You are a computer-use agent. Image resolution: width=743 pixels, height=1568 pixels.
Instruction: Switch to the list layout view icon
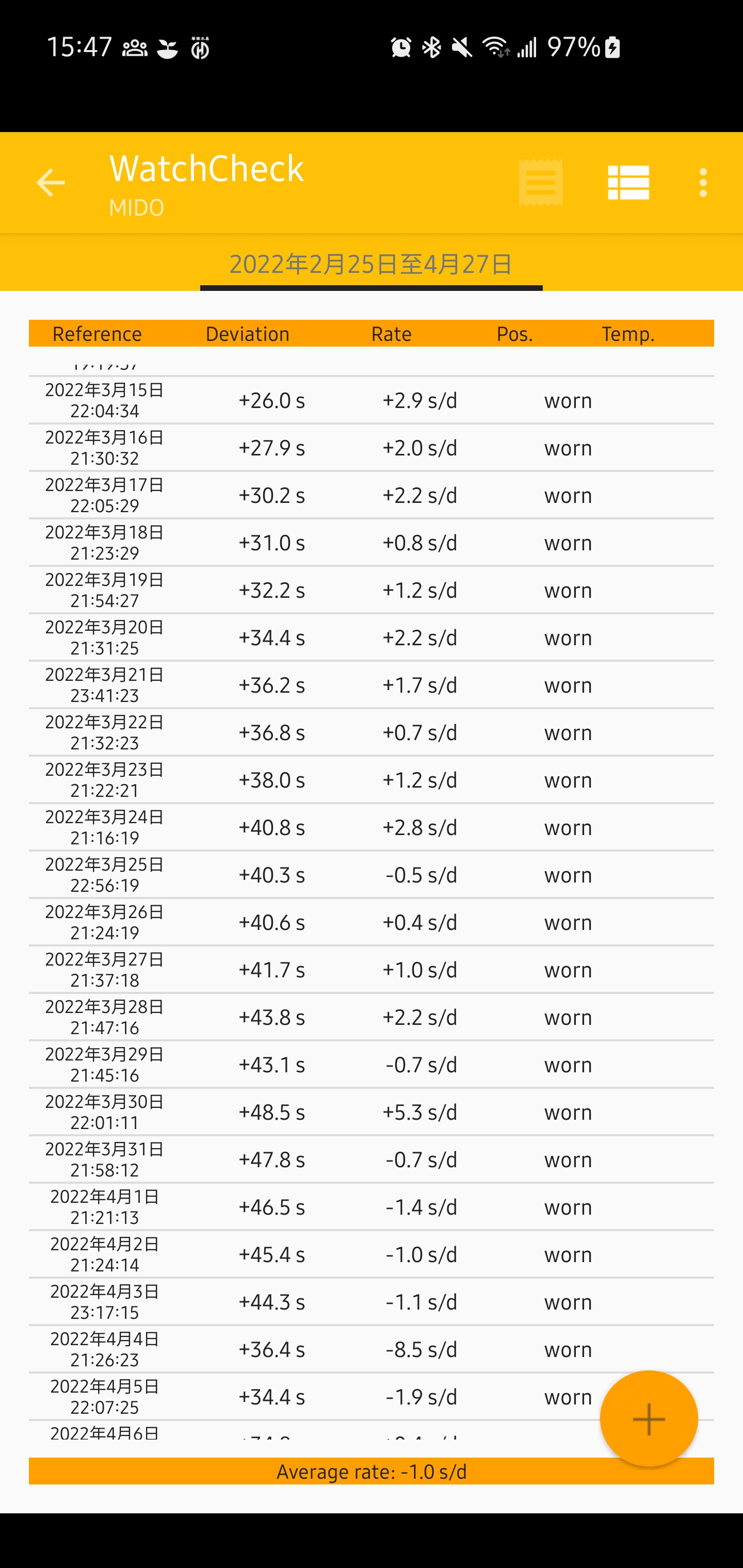pos(628,183)
